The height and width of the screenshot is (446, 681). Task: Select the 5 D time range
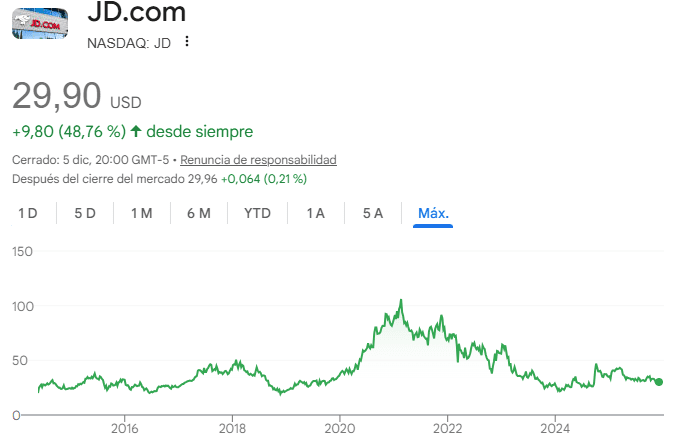coord(85,213)
